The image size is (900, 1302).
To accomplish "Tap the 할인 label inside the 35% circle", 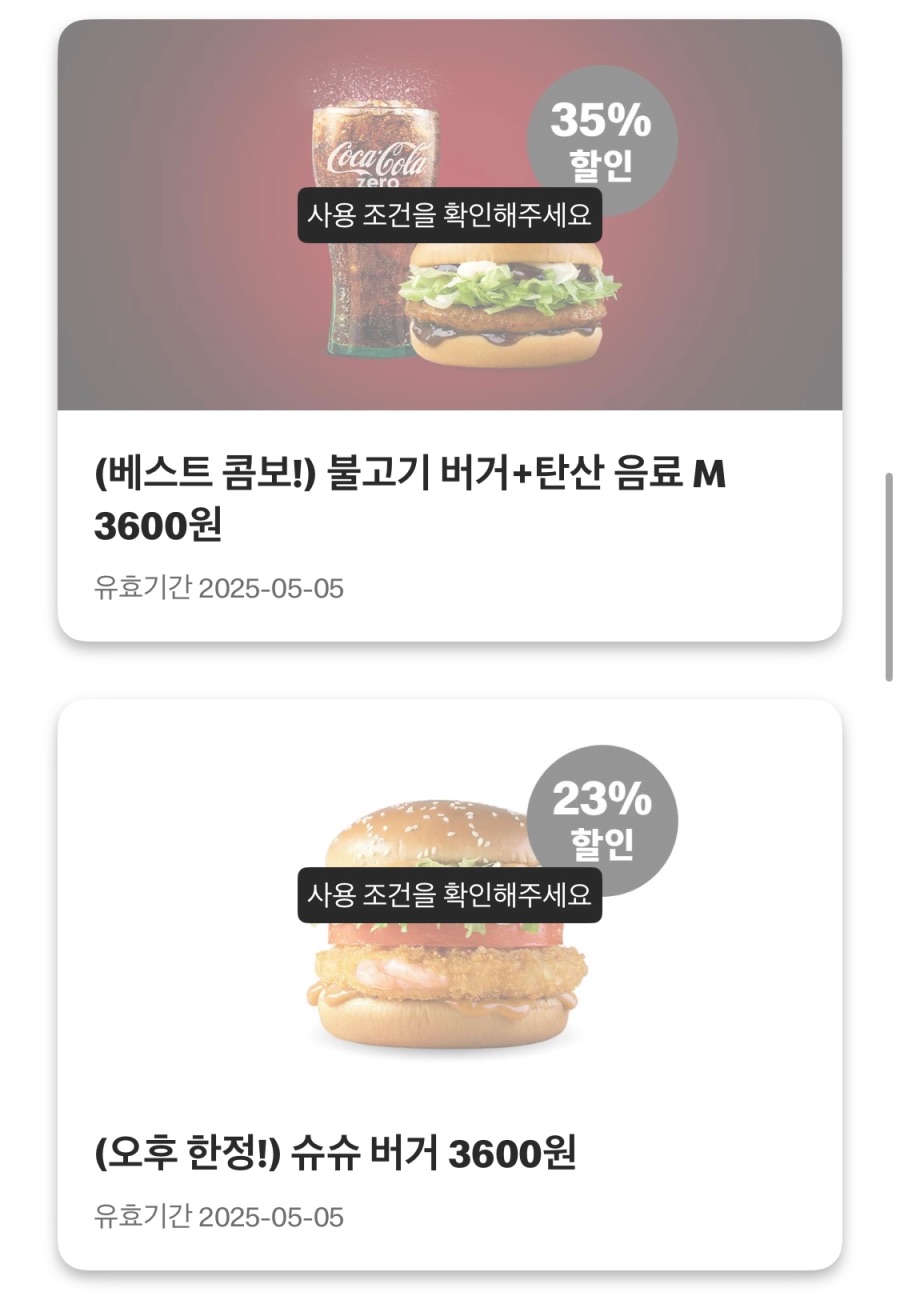I will [601, 166].
